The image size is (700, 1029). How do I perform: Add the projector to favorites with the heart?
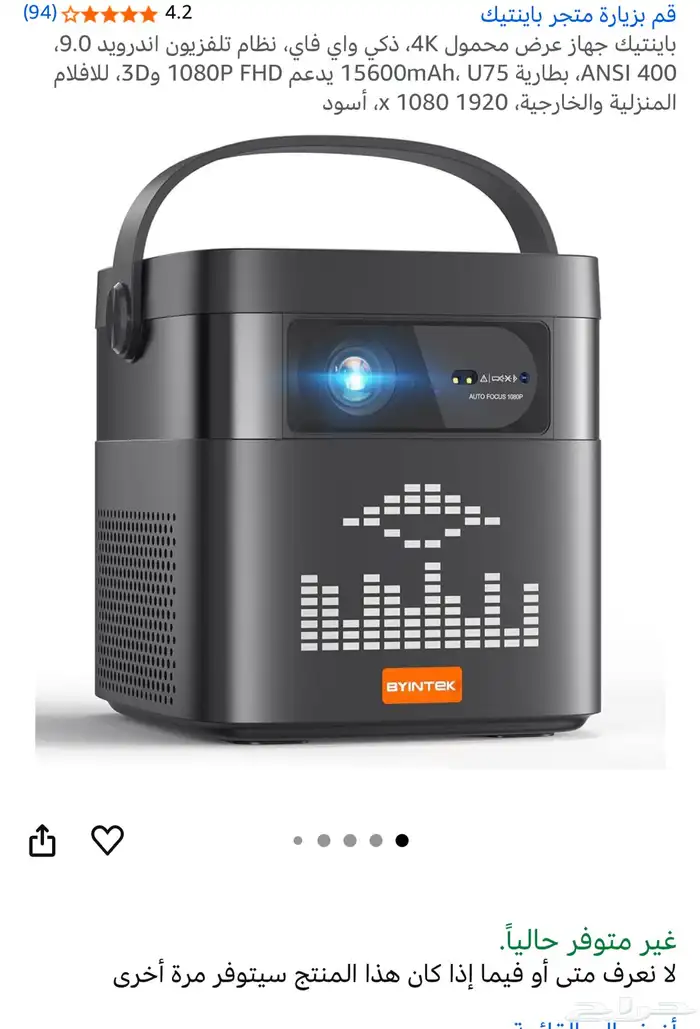tap(107, 840)
